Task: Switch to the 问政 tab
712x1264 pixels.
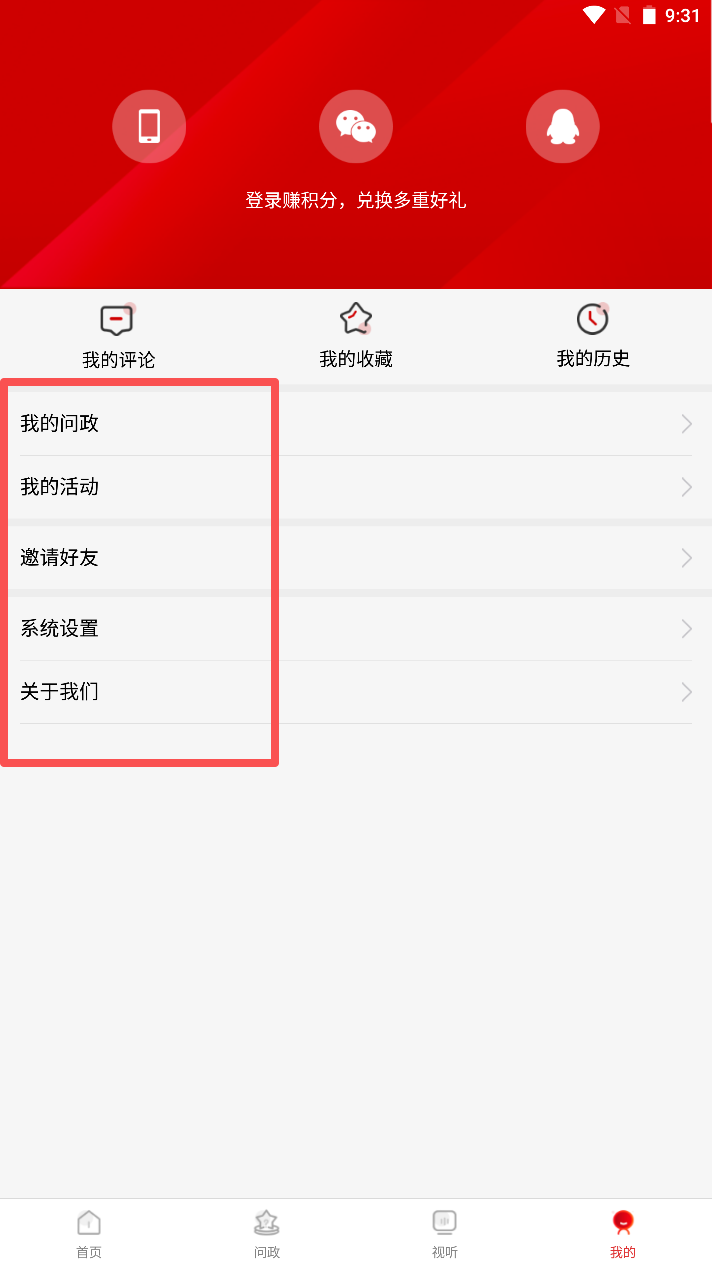Action: click(x=267, y=1233)
